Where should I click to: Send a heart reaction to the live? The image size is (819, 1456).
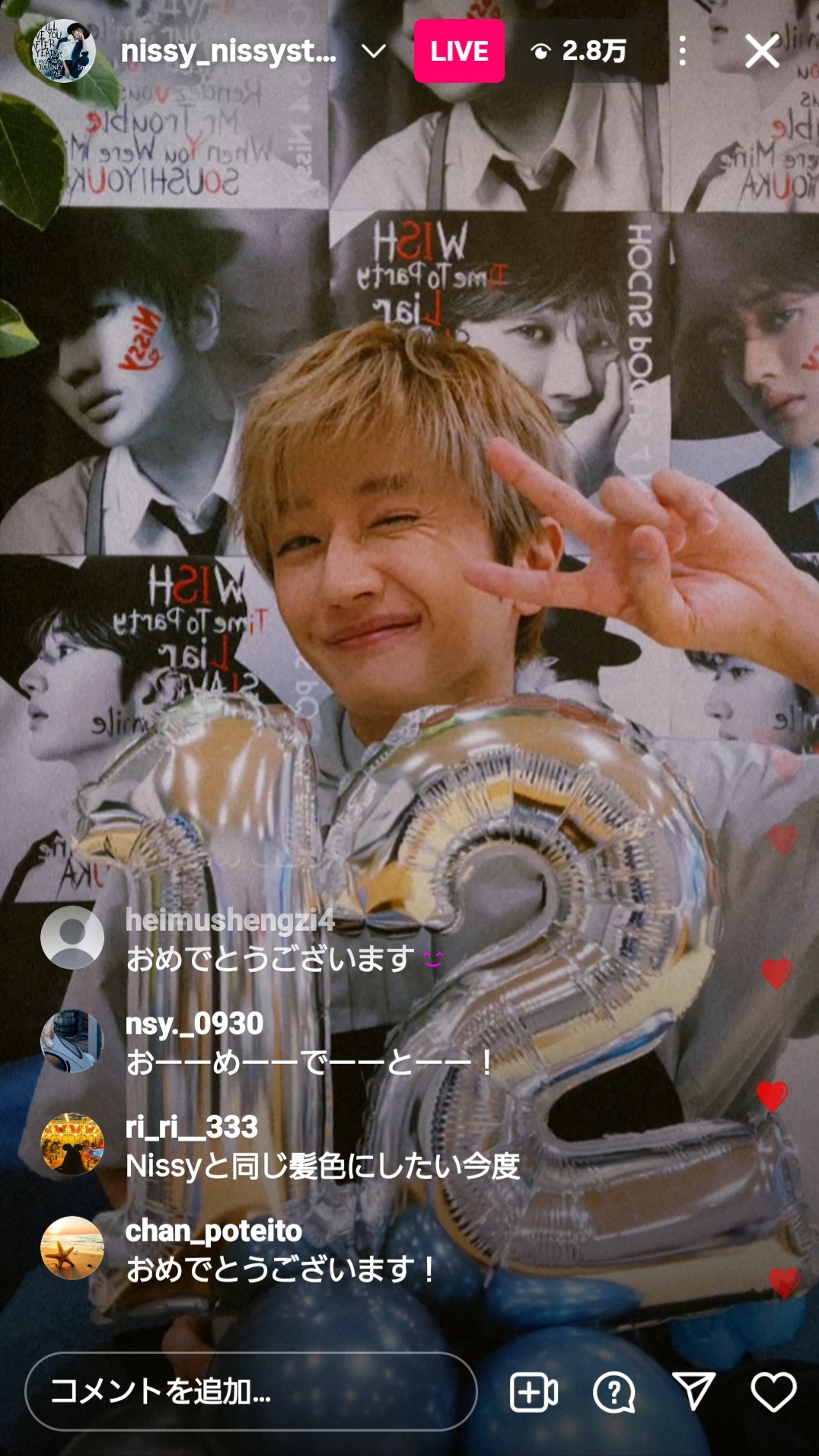[x=773, y=1391]
